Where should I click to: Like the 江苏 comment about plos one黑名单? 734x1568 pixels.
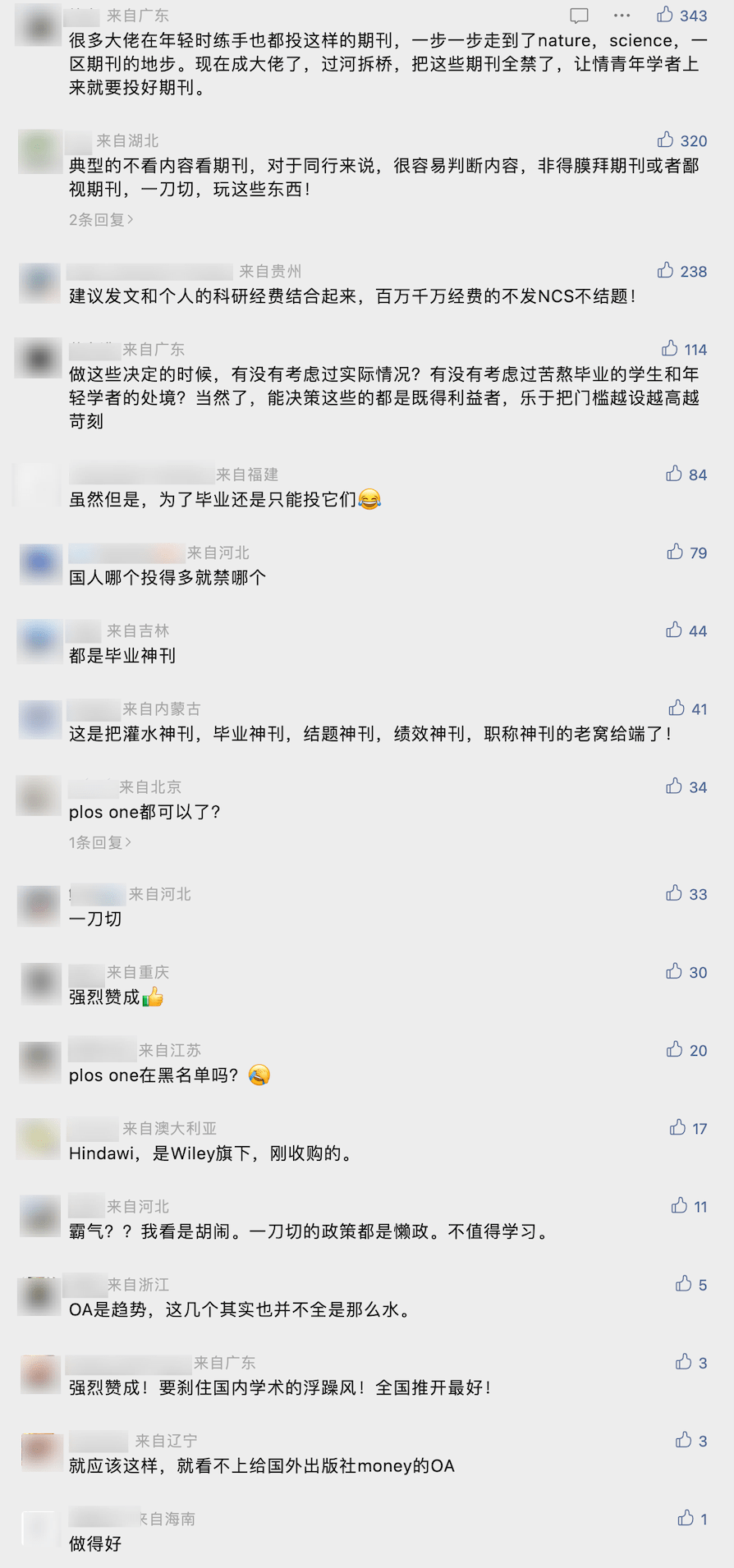point(674,1049)
